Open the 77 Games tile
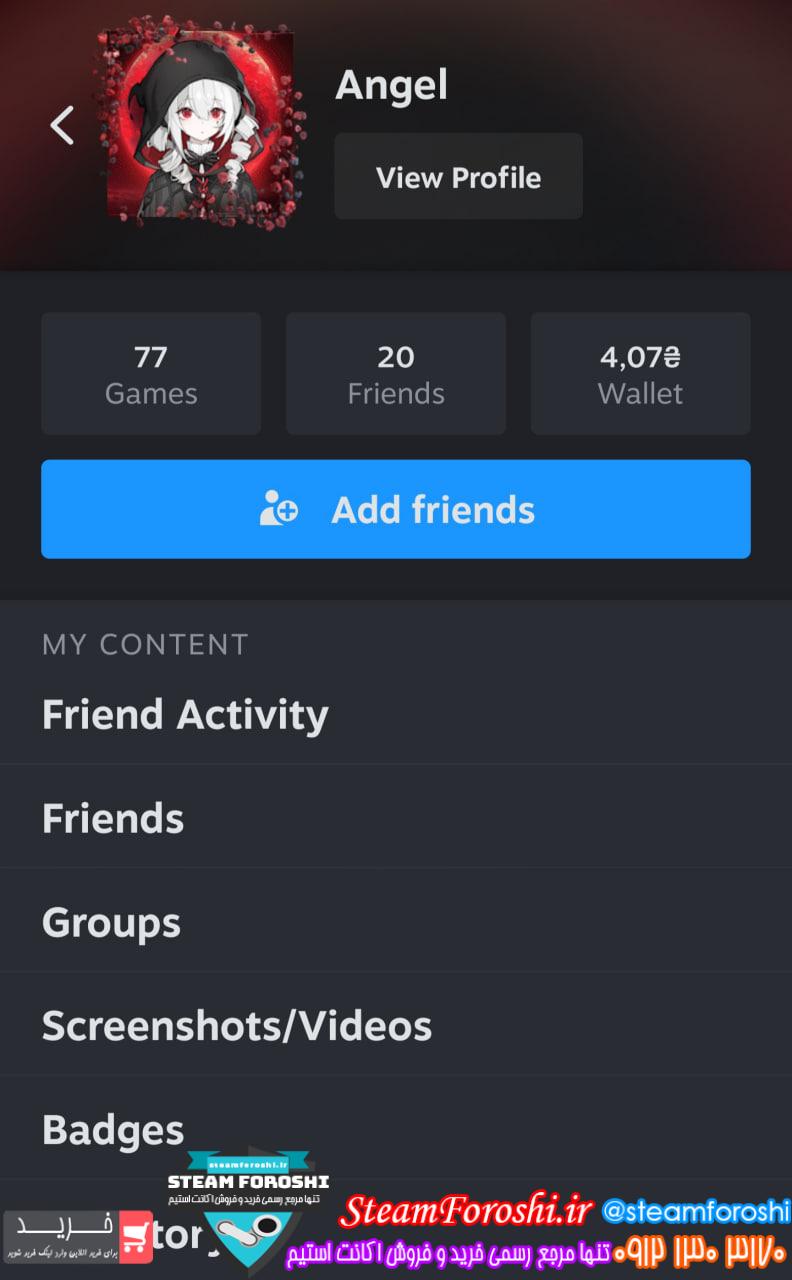 pyautogui.click(x=151, y=374)
